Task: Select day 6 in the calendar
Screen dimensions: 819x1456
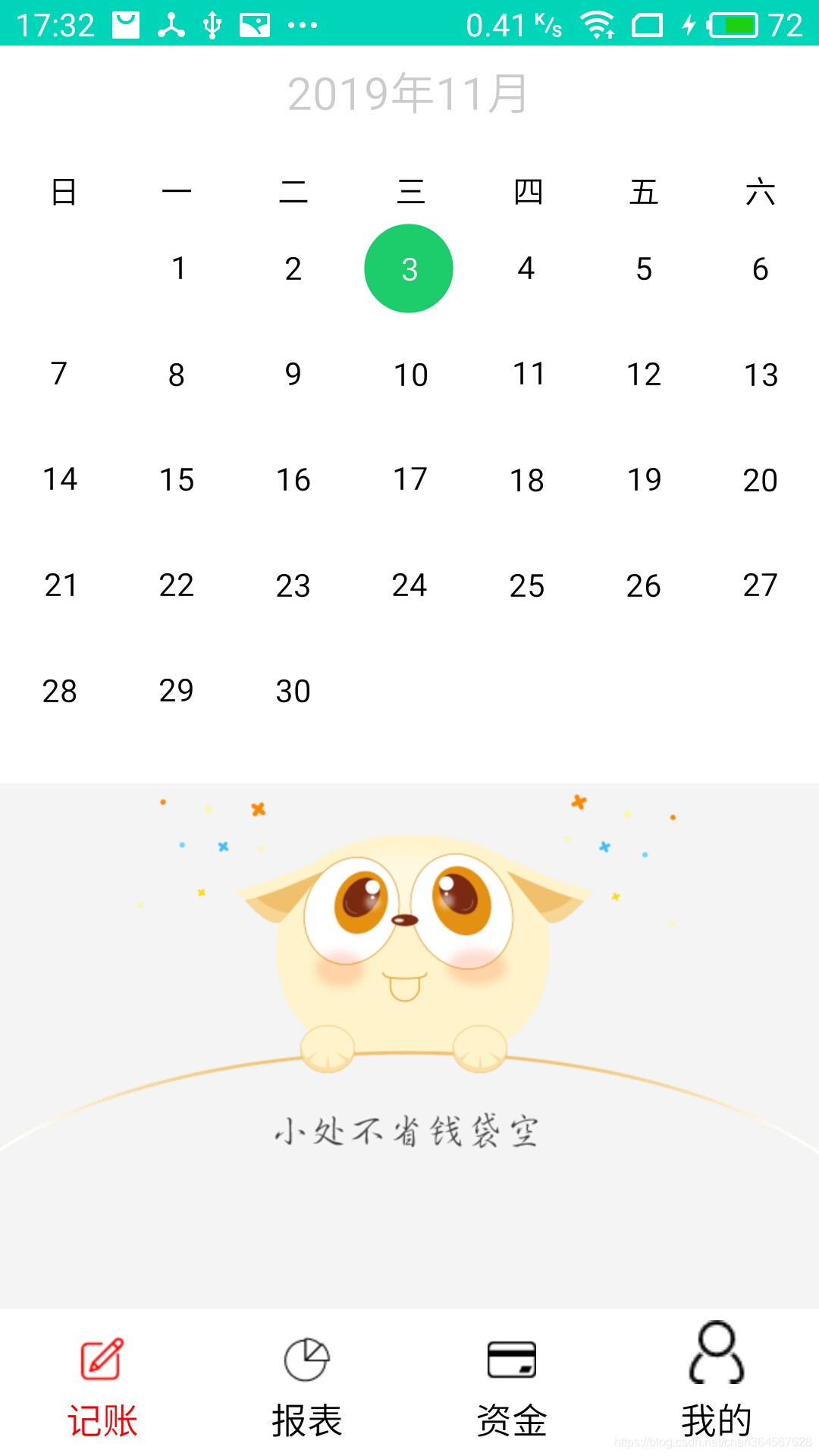Action: point(760,268)
